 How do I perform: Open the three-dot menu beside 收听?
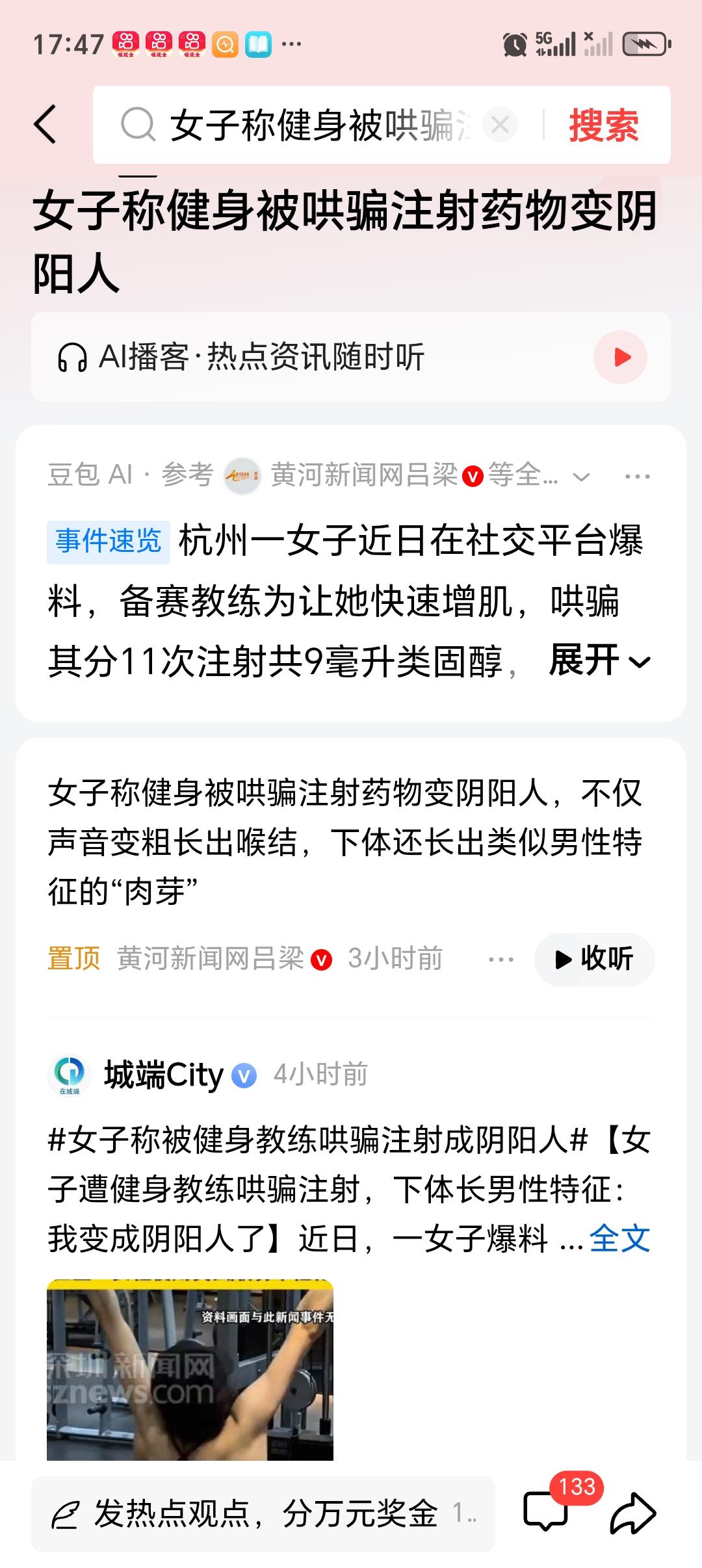click(x=502, y=958)
